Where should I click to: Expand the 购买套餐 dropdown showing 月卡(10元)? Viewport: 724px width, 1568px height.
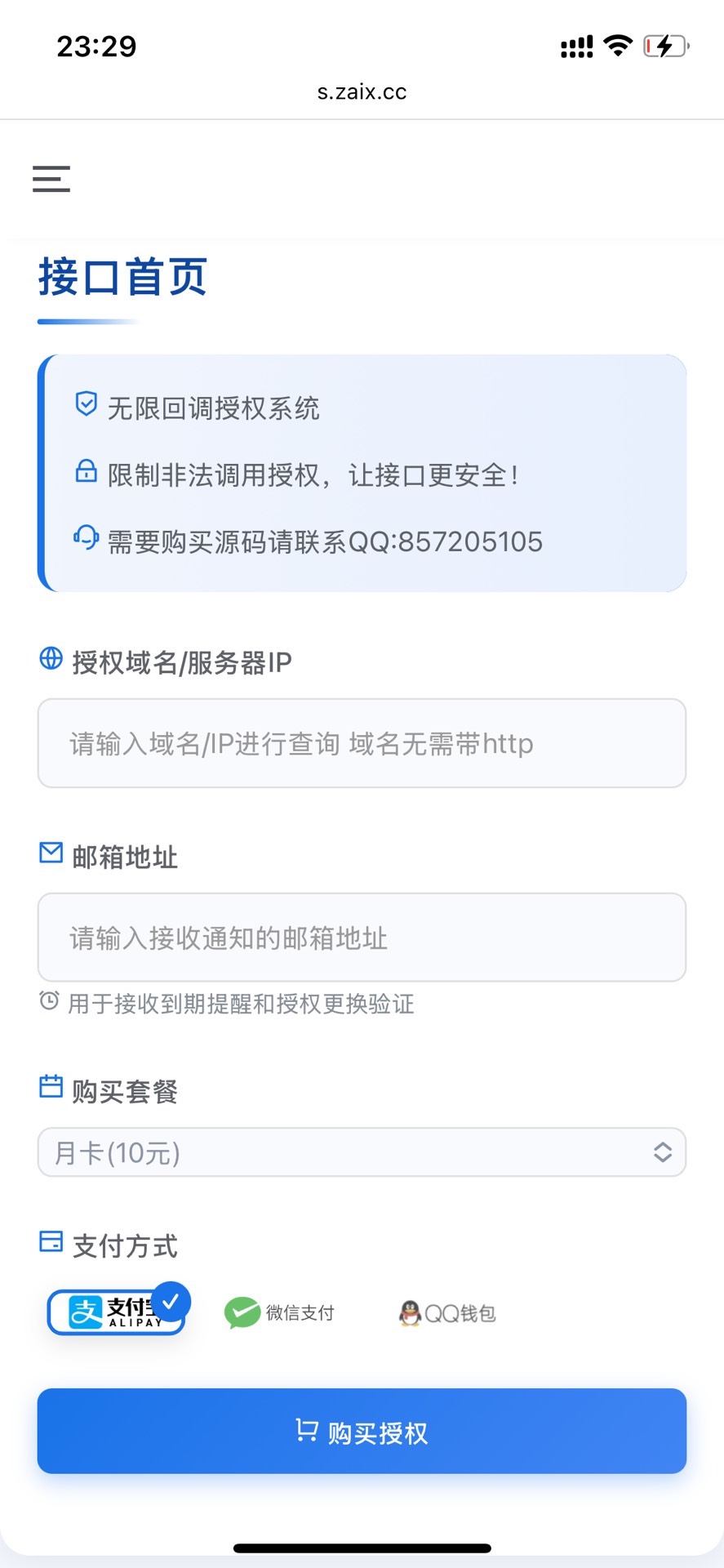[x=362, y=1152]
